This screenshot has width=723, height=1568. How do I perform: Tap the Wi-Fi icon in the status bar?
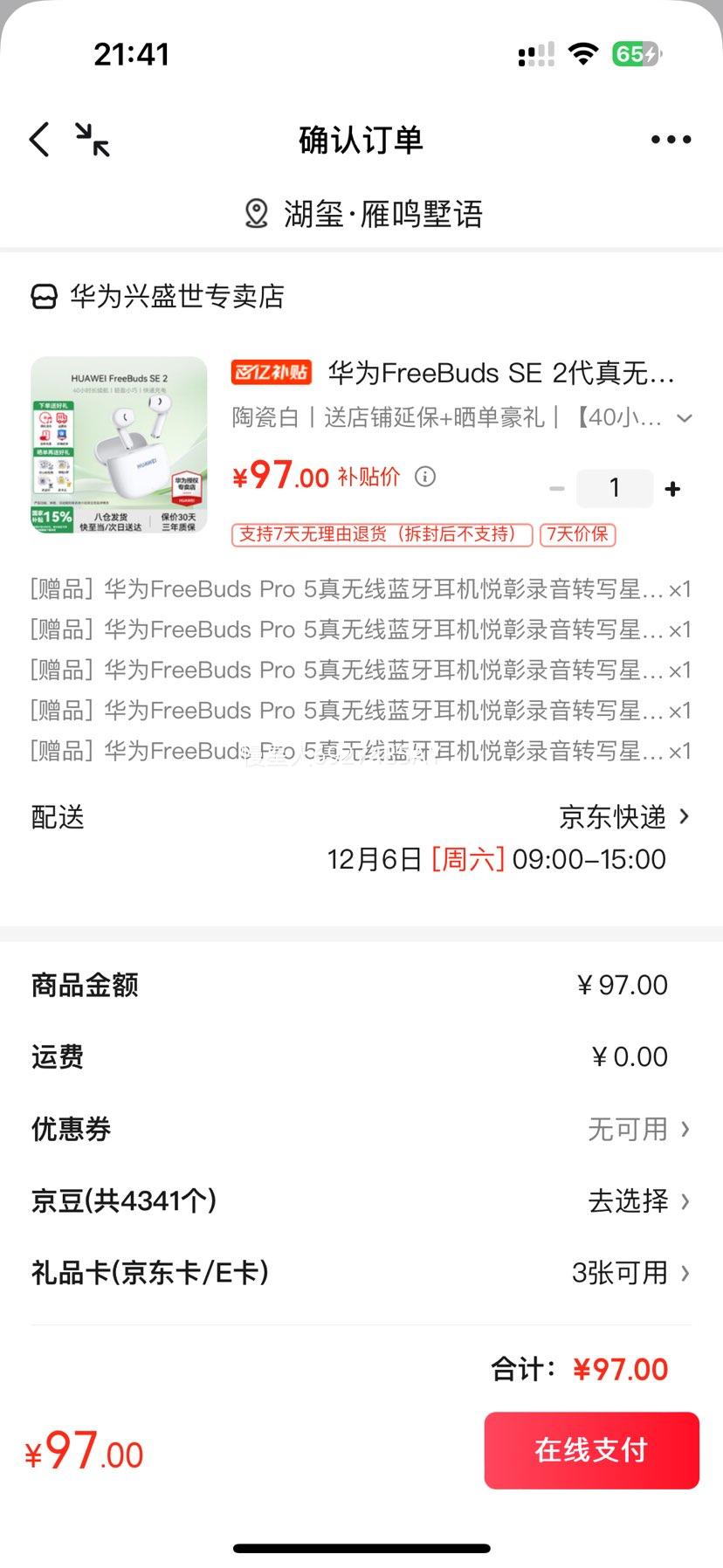[x=582, y=52]
